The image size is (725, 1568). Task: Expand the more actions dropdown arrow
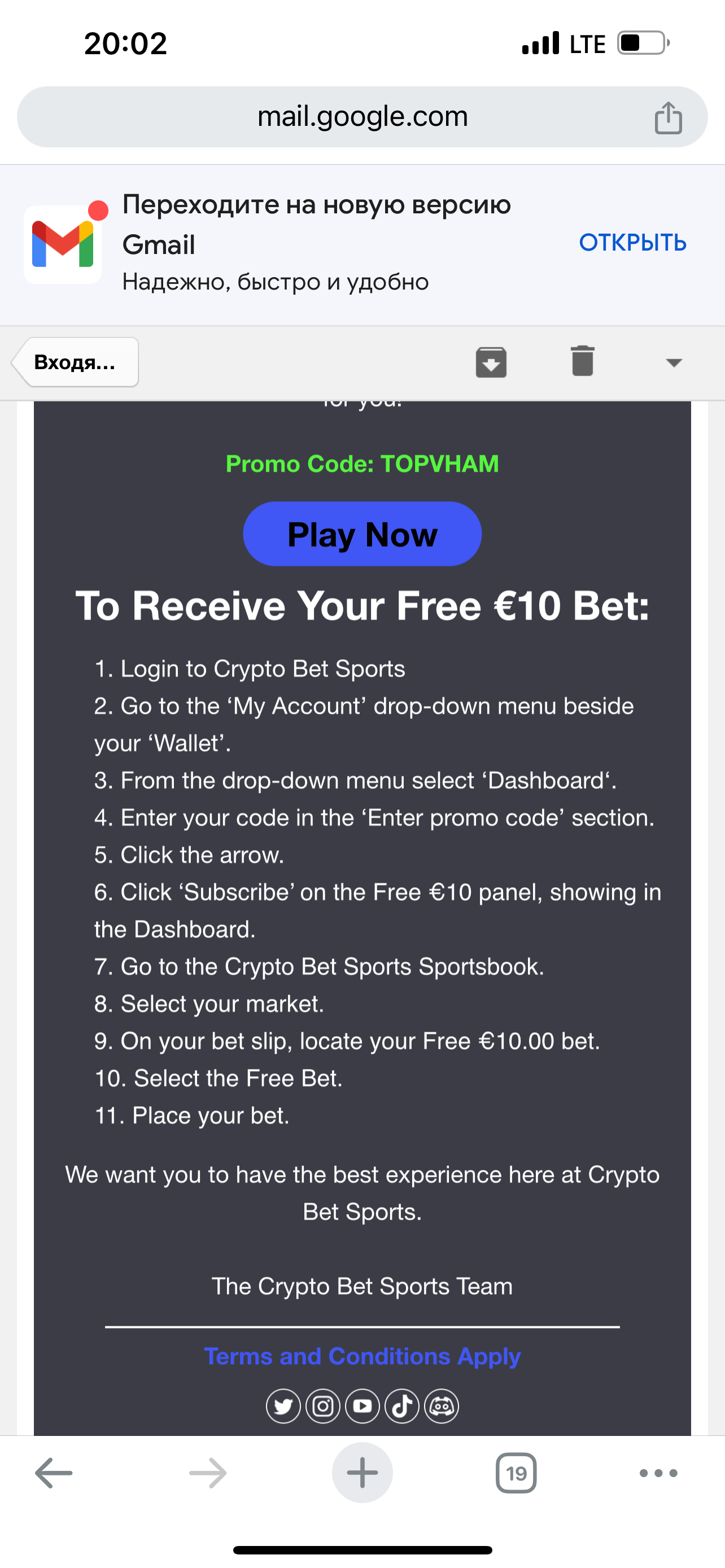(673, 363)
